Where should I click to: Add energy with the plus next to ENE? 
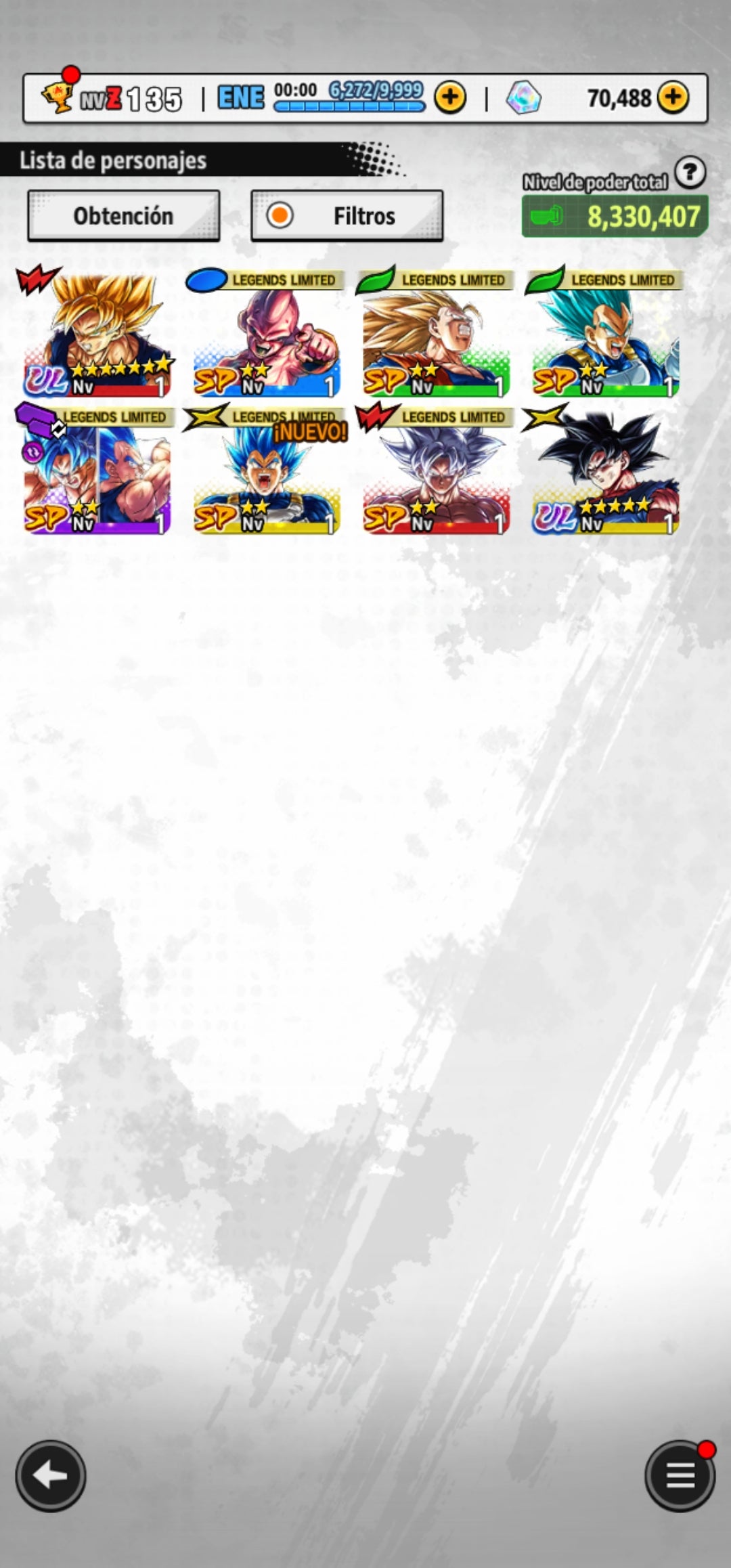click(x=449, y=98)
